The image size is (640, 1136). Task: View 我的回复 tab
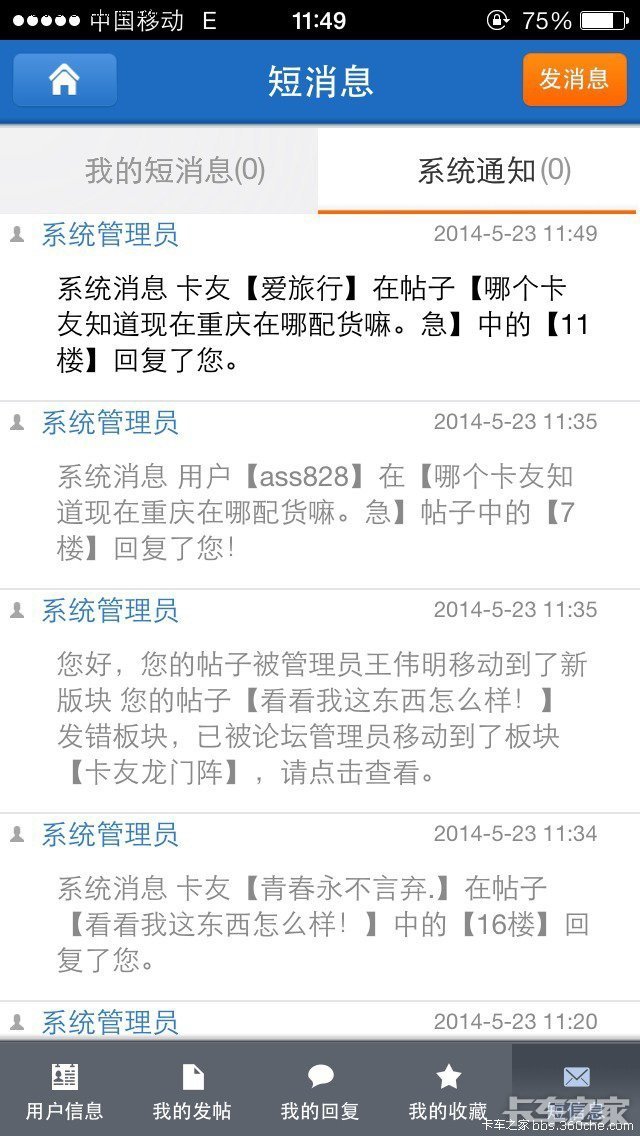click(x=320, y=1089)
